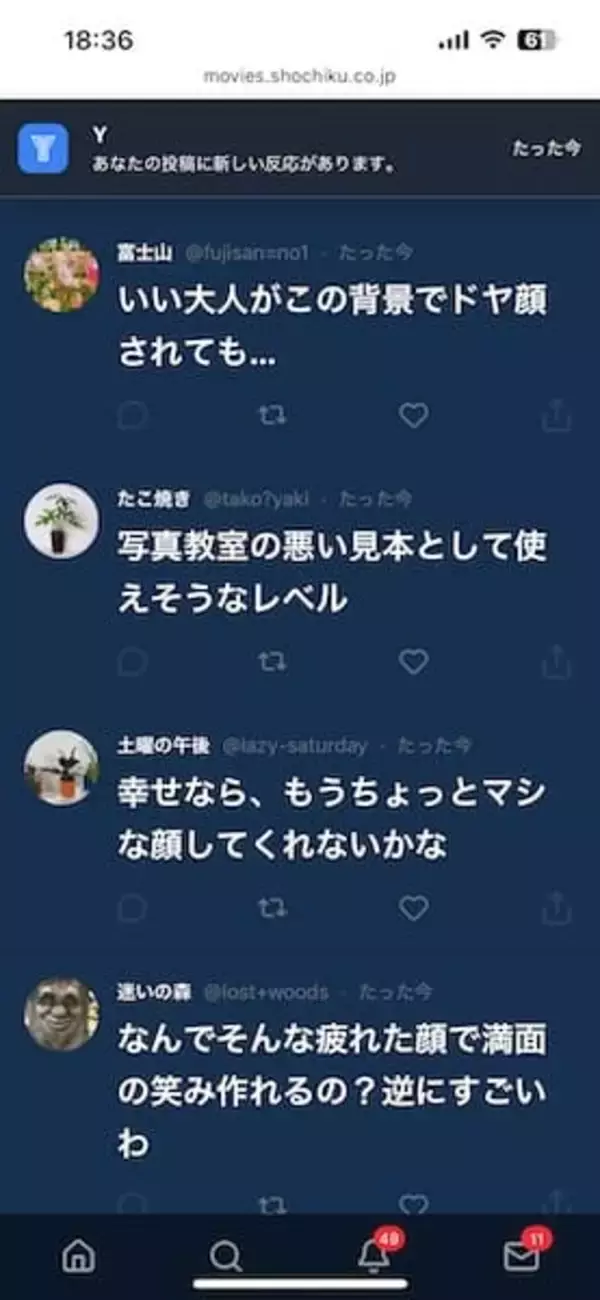600x1300 pixels.
Task: Share 土曜の午後's post
Action: [x=556, y=908]
